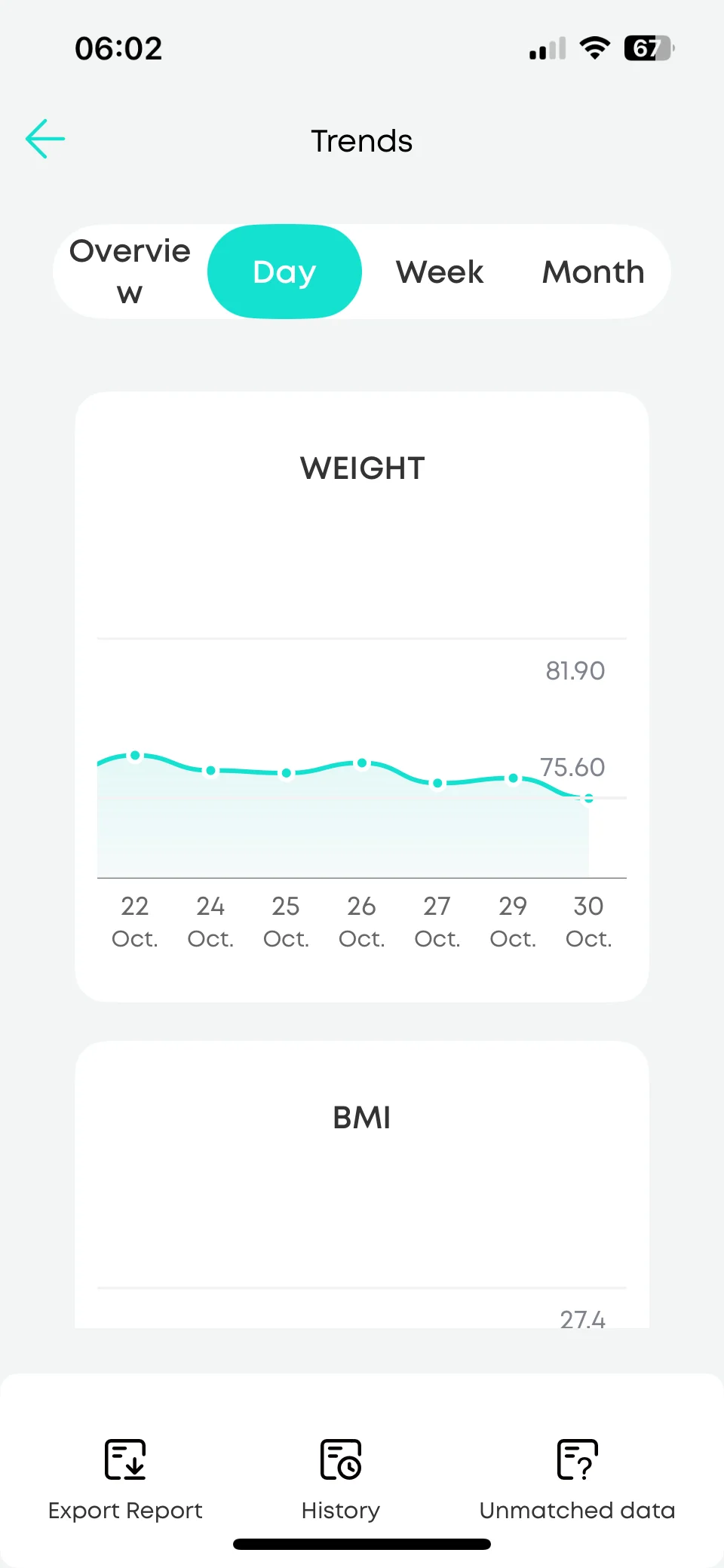Image resolution: width=724 pixels, height=1568 pixels.
Task: Tap the 30 Oct. point on weight chart
Action: coord(588,798)
